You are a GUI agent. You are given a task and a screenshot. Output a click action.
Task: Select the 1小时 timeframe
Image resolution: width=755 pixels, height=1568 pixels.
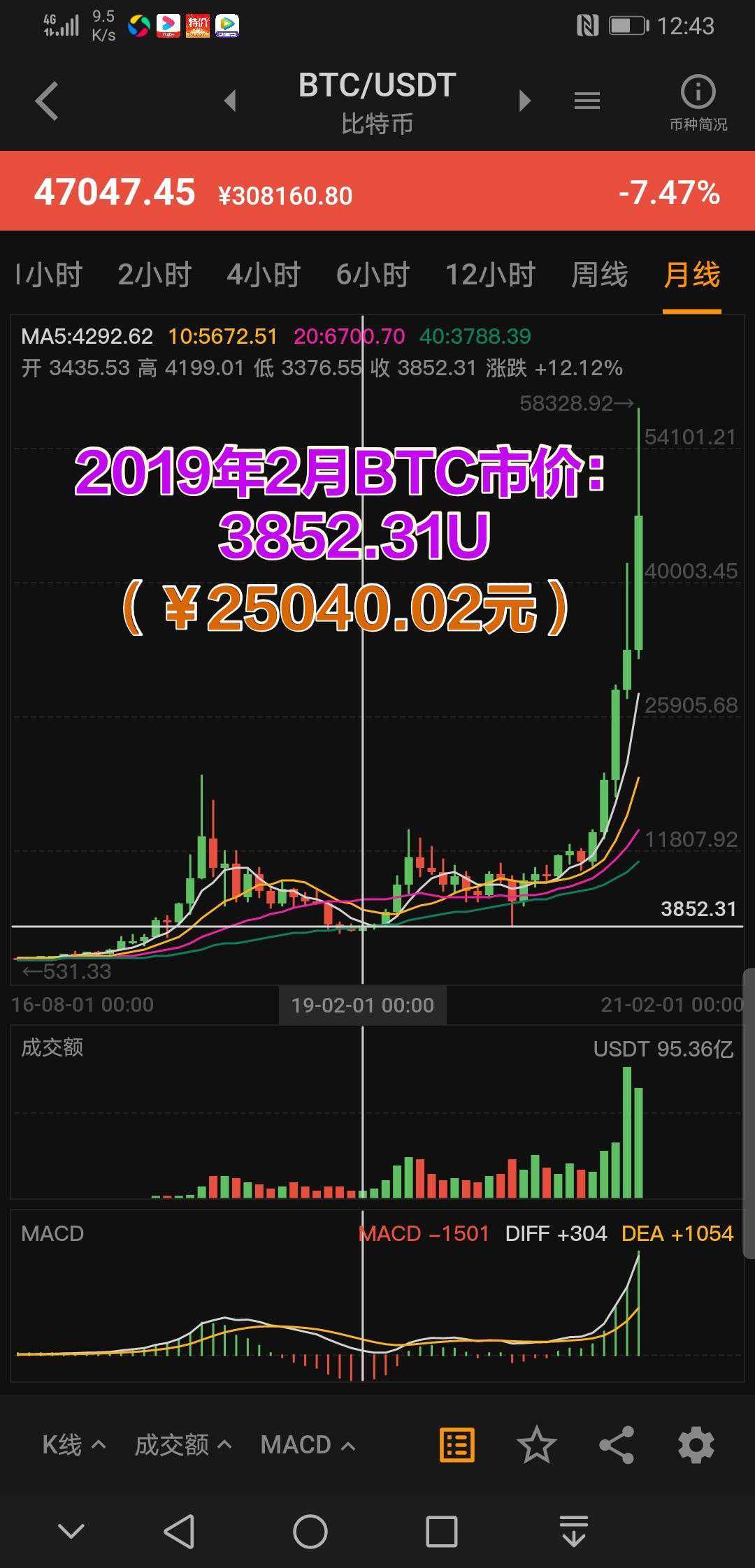click(49, 275)
